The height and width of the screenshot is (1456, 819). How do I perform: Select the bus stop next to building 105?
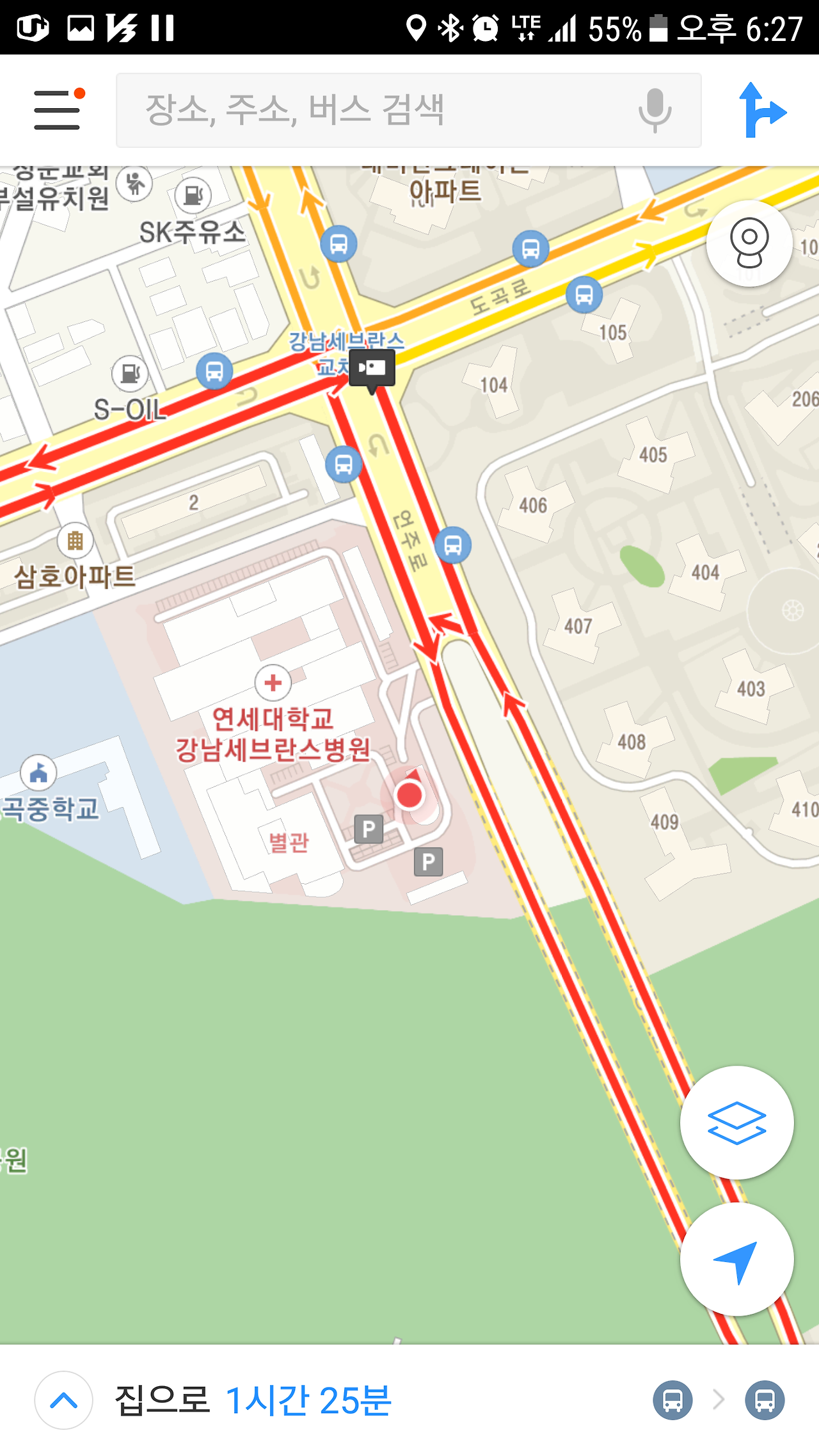[x=584, y=295]
